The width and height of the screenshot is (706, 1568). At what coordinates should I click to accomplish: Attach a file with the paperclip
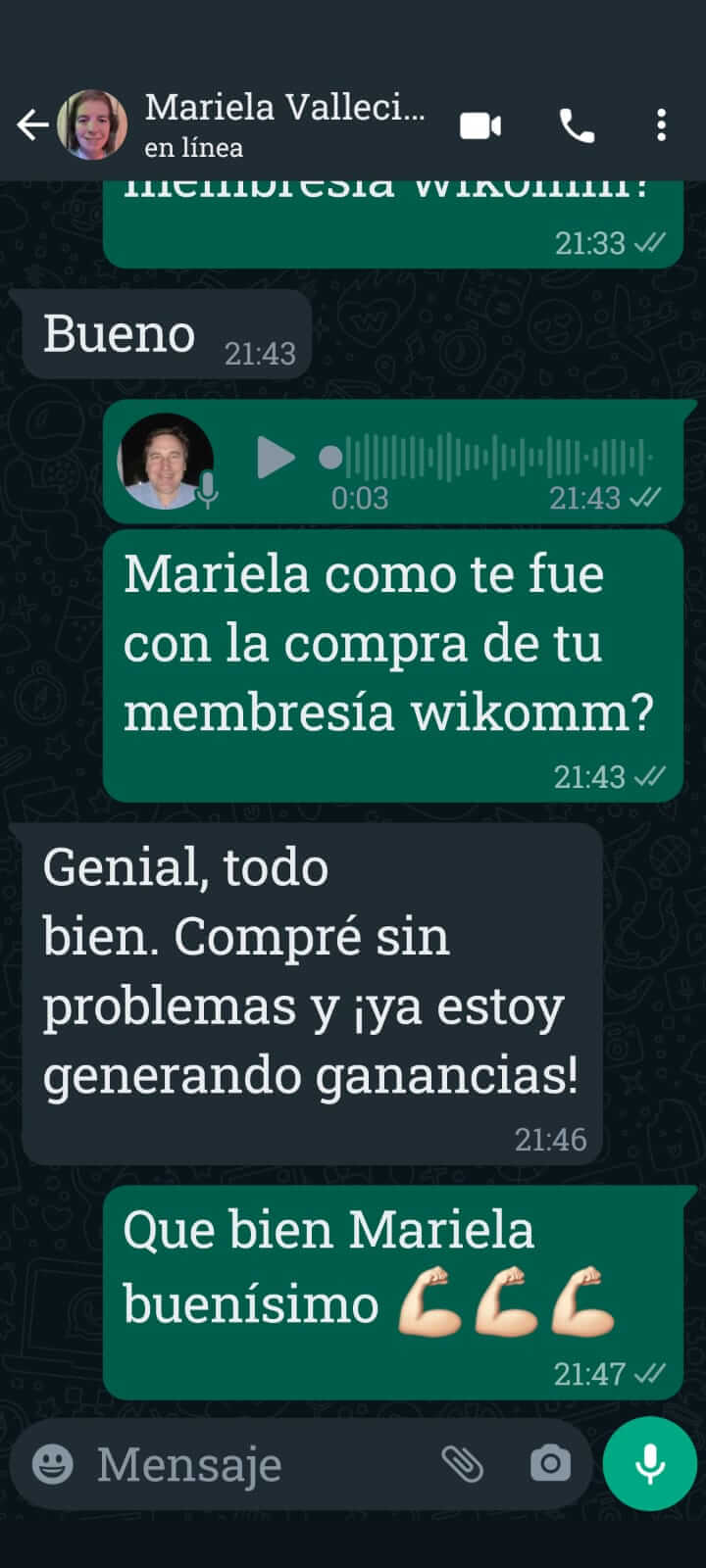[x=462, y=1464]
